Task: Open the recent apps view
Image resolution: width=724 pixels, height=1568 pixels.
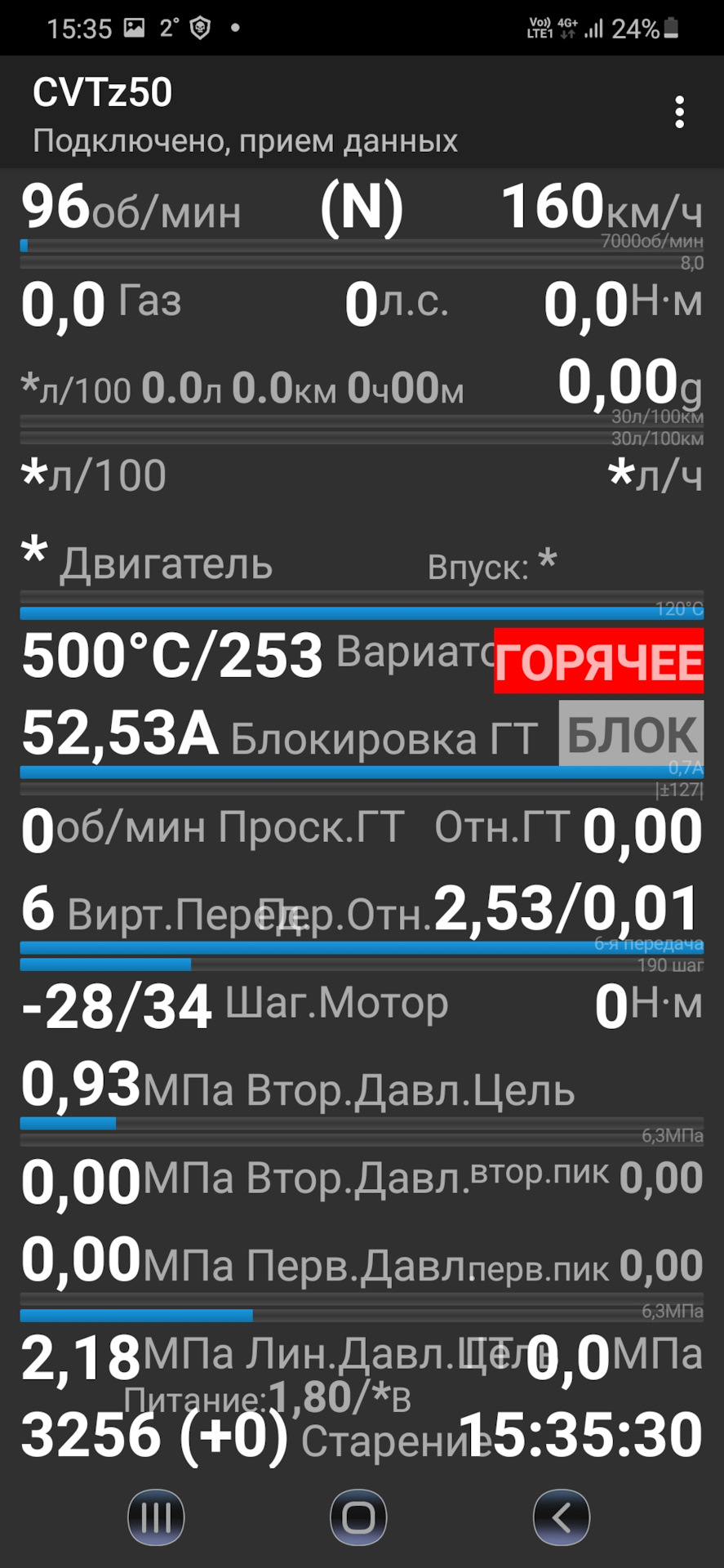Action: point(156,1517)
